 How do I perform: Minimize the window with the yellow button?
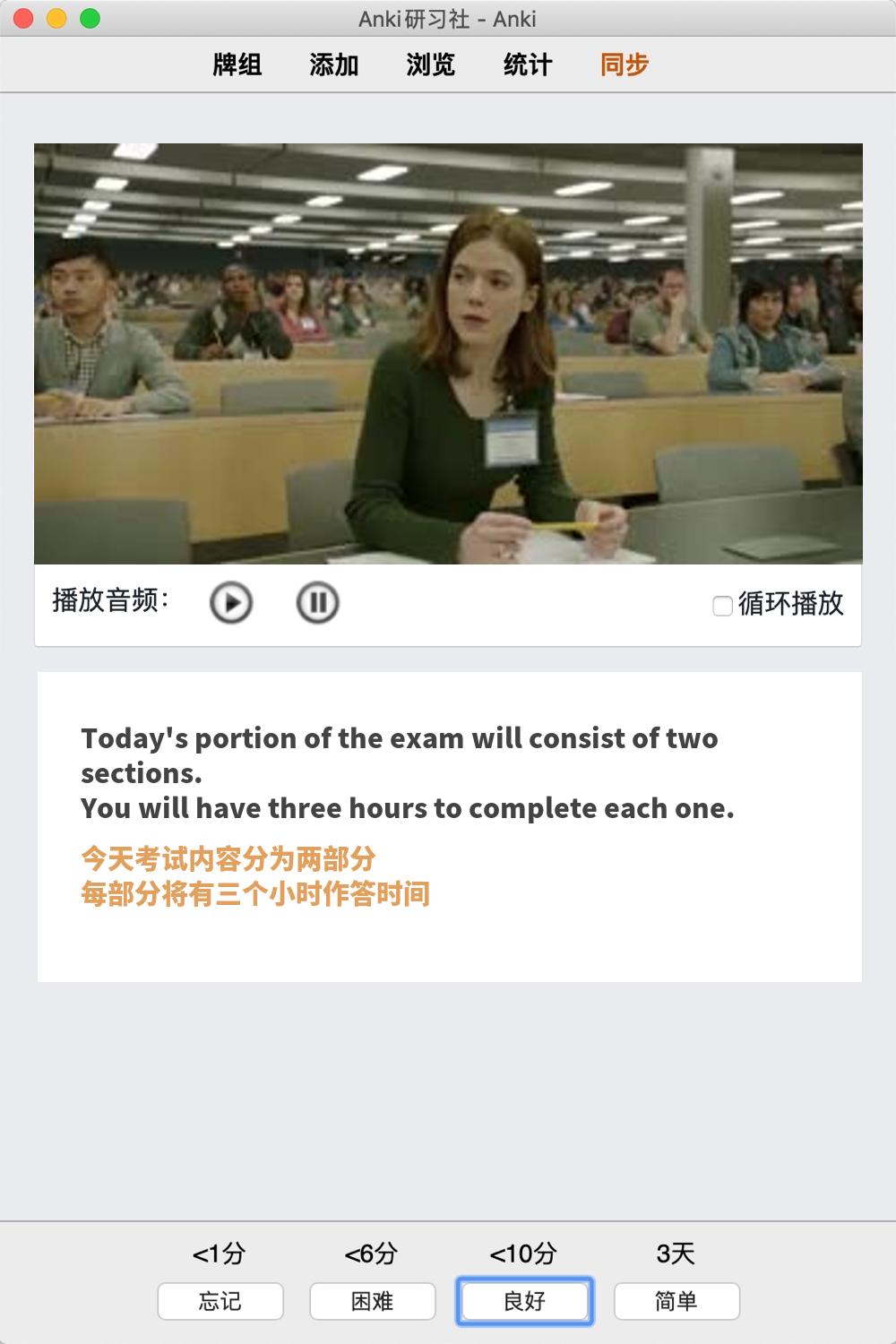[56, 18]
